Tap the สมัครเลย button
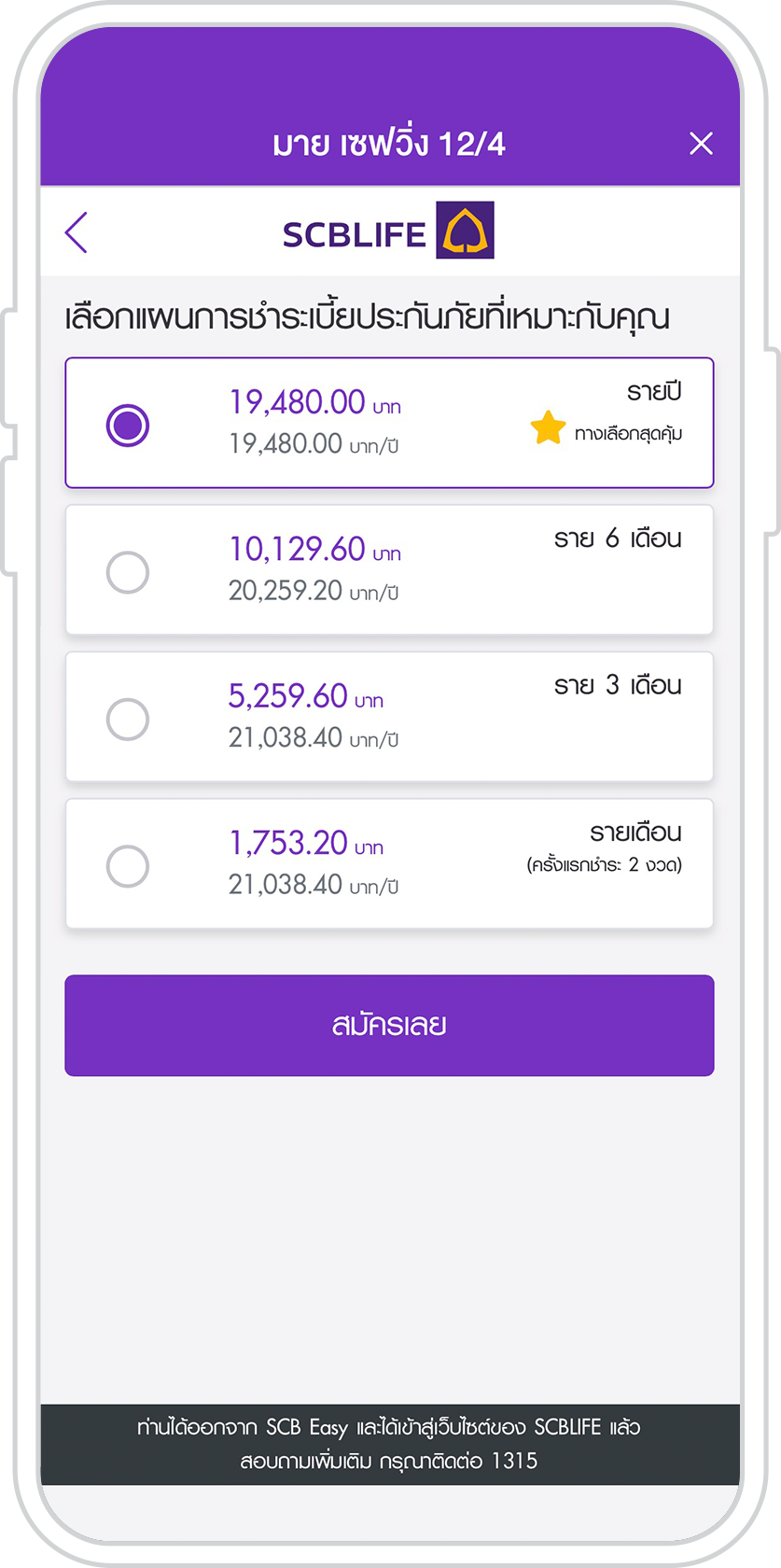Image resolution: width=781 pixels, height=1568 pixels. 389,1026
